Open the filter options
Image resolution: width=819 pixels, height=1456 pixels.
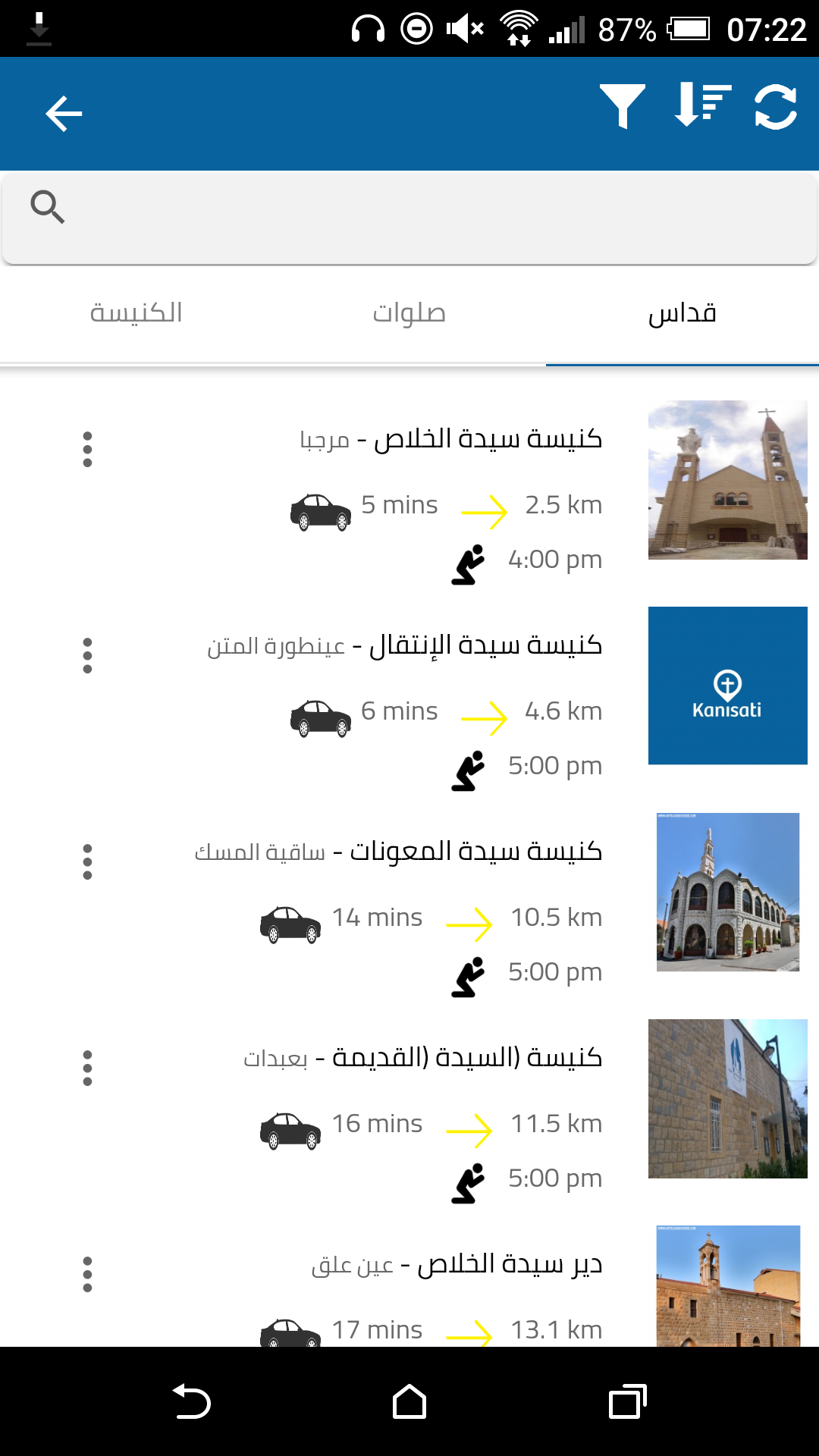click(623, 106)
